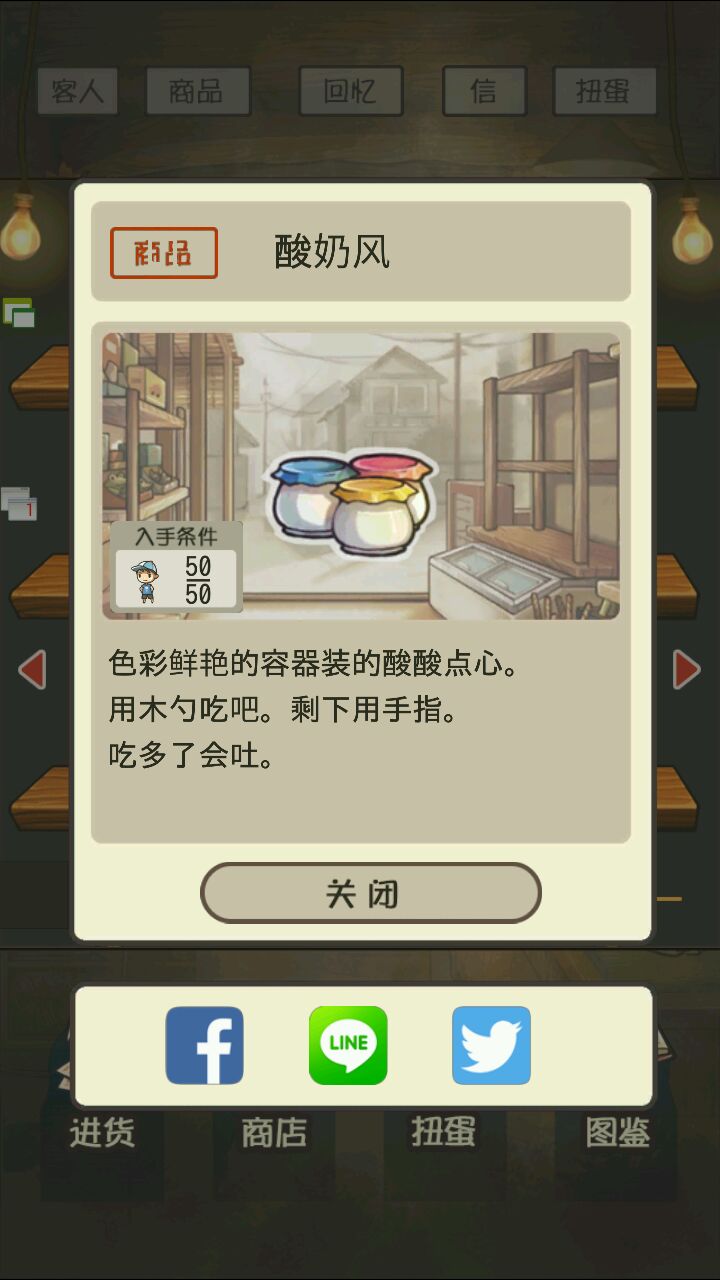The width and height of the screenshot is (720, 1280).
Task: Close the 酸奶风 item dialog
Action: [370, 893]
